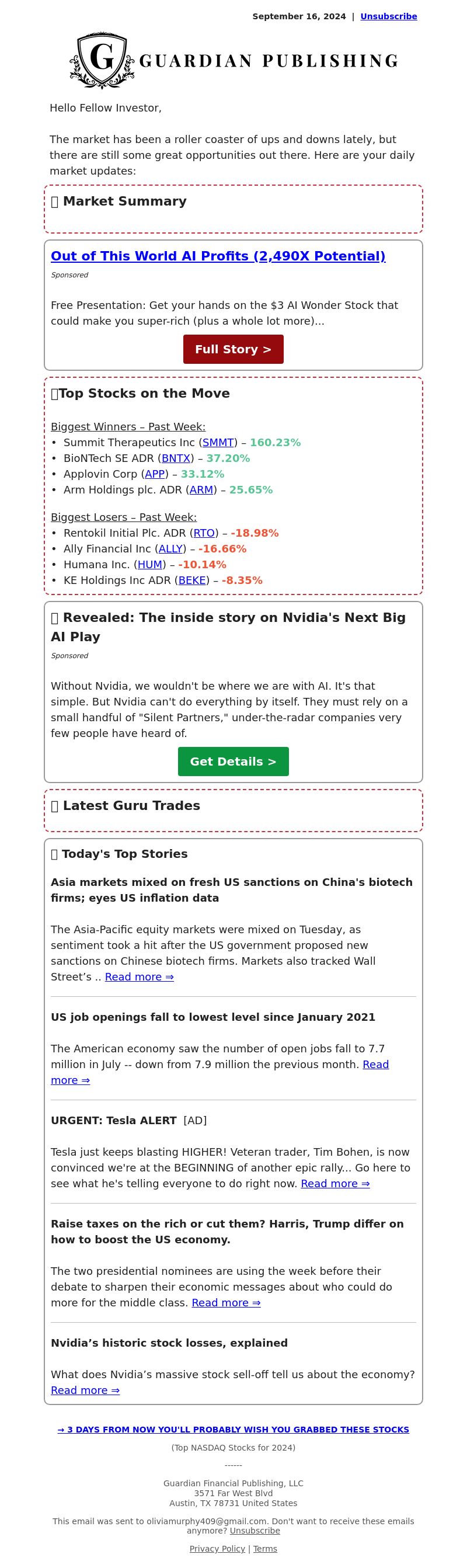467x1568 pixels.
Task: Open the BNTX ticker link
Action: (176, 458)
